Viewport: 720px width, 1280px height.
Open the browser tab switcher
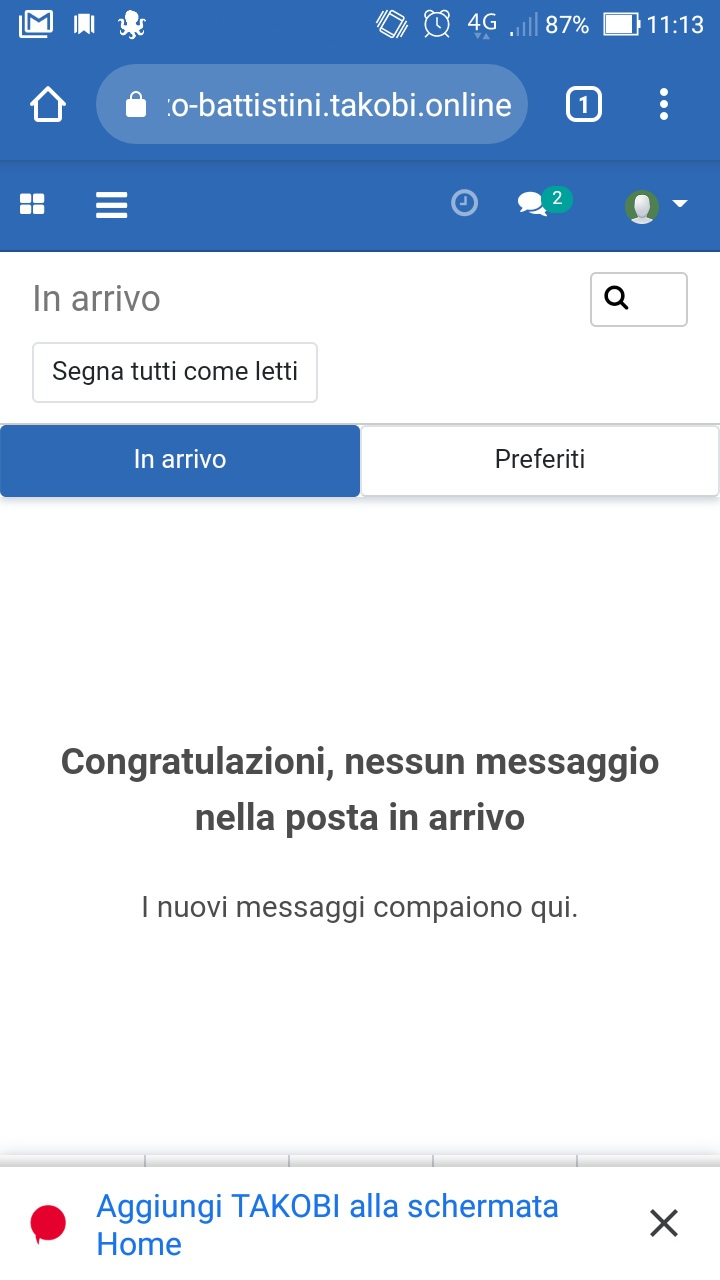point(584,105)
